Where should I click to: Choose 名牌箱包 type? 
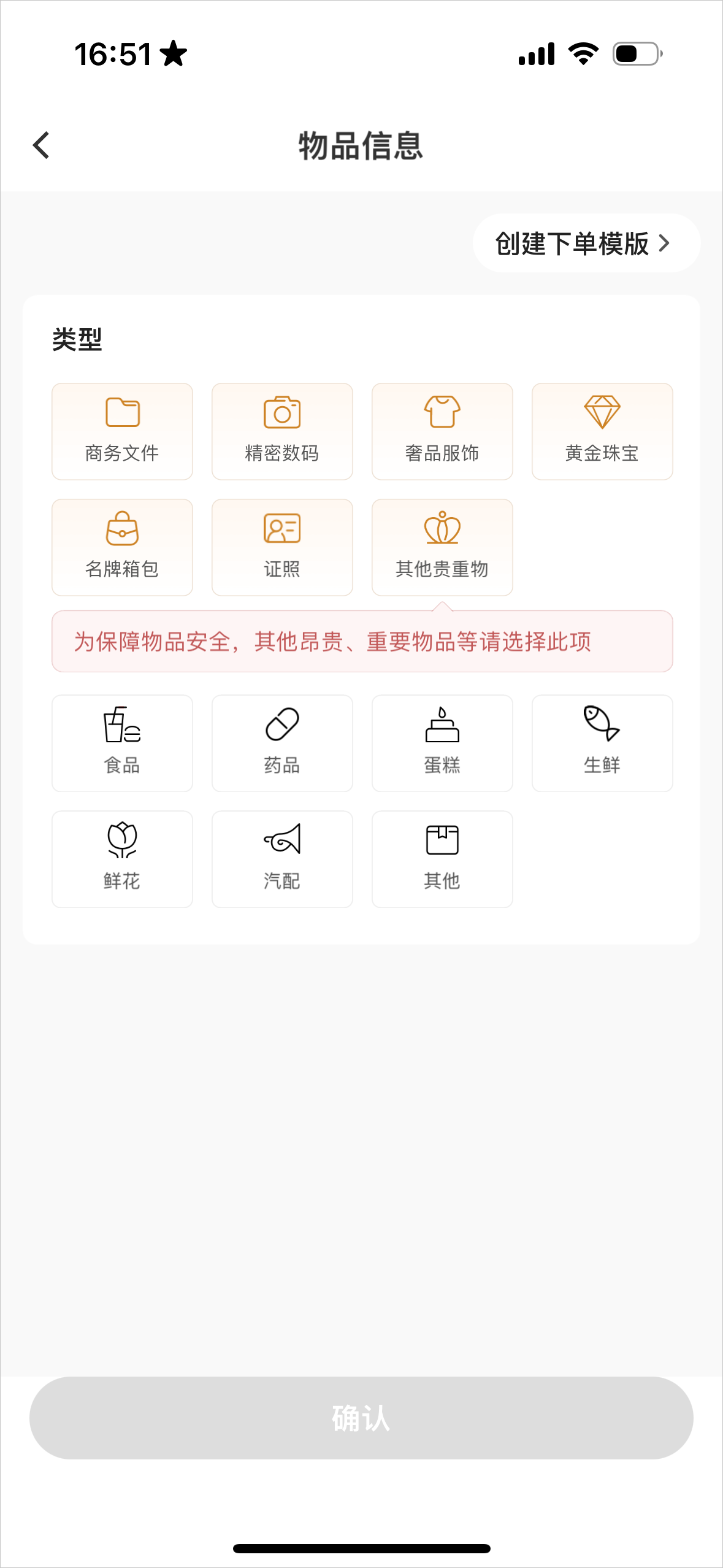(x=122, y=547)
